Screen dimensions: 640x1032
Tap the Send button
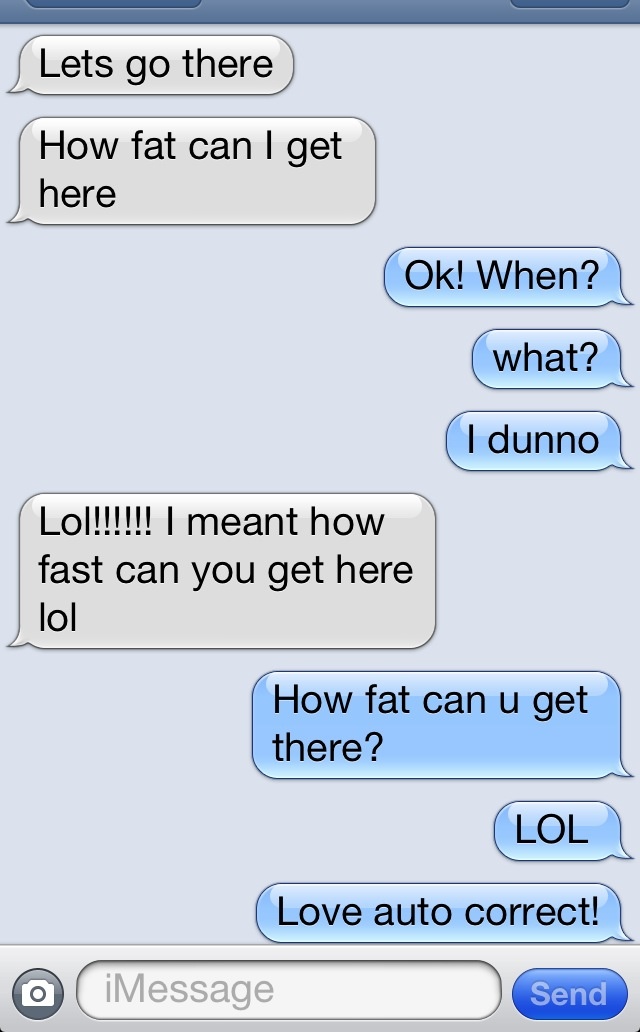pos(568,994)
